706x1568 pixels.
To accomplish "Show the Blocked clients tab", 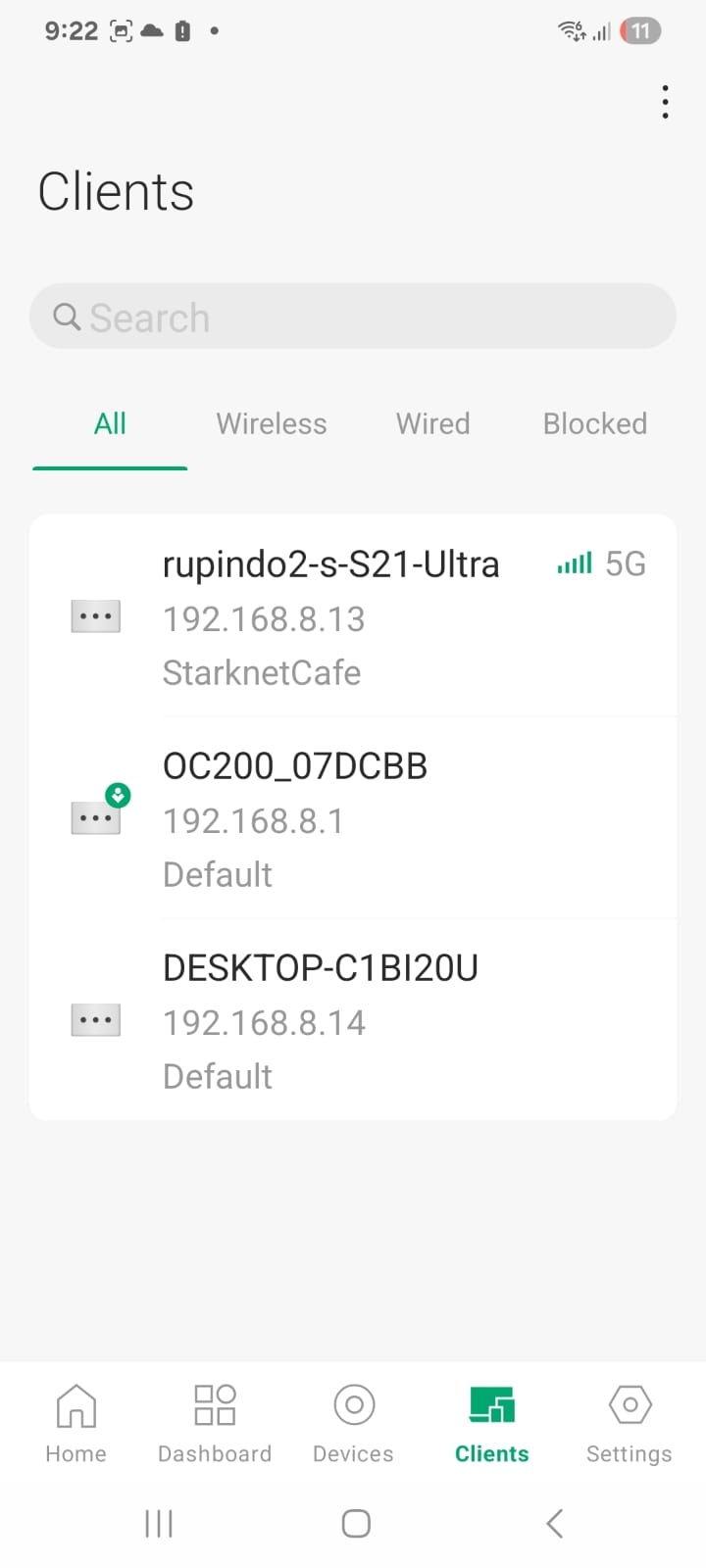I will [x=595, y=424].
